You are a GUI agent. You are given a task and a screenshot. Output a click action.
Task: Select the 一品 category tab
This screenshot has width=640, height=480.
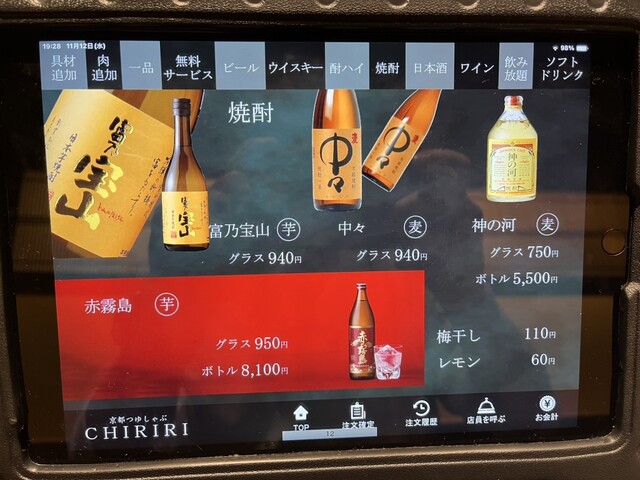143,67
